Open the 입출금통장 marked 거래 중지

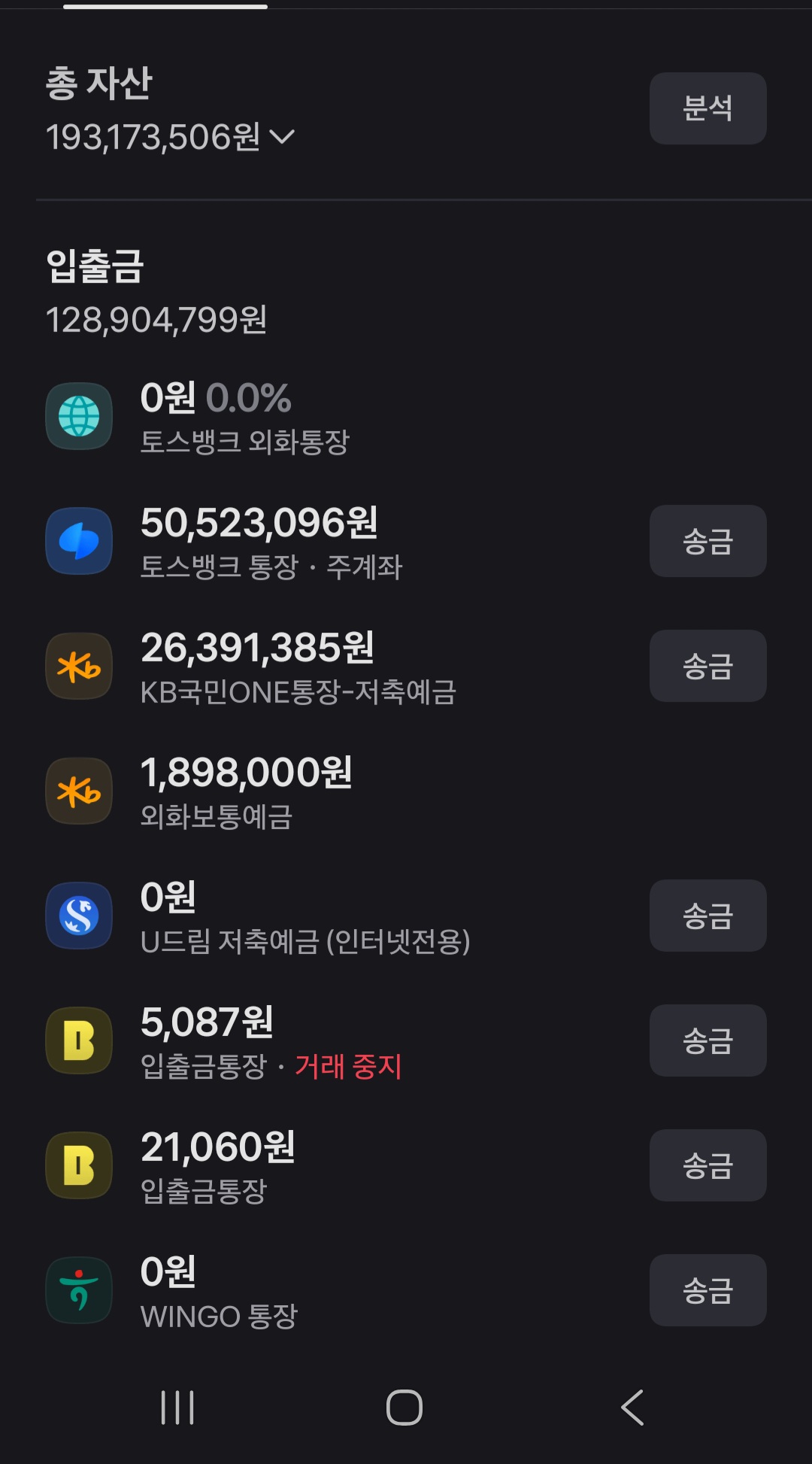coord(271,1041)
